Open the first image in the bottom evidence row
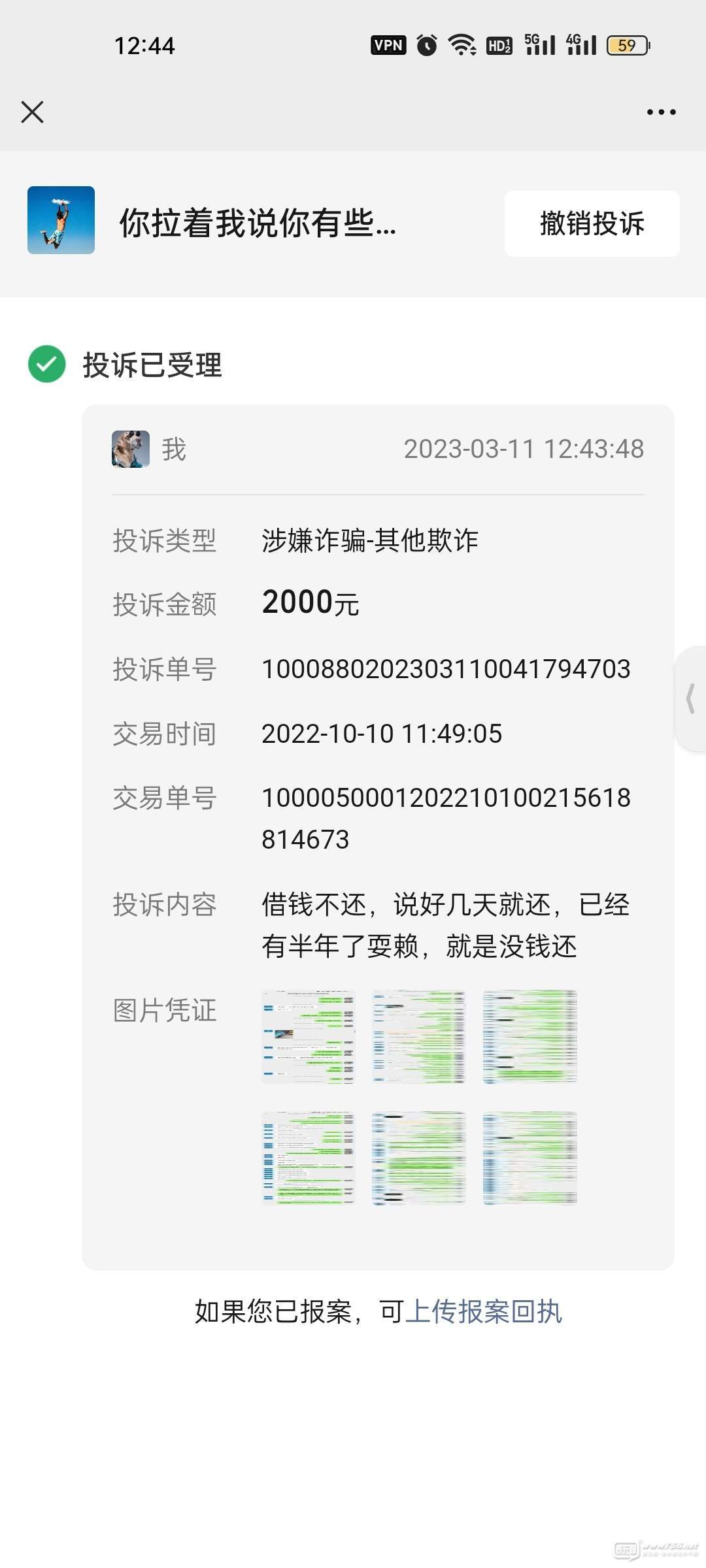This screenshot has height=1568, width=706. pyautogui.click(x=308, y=1158)
